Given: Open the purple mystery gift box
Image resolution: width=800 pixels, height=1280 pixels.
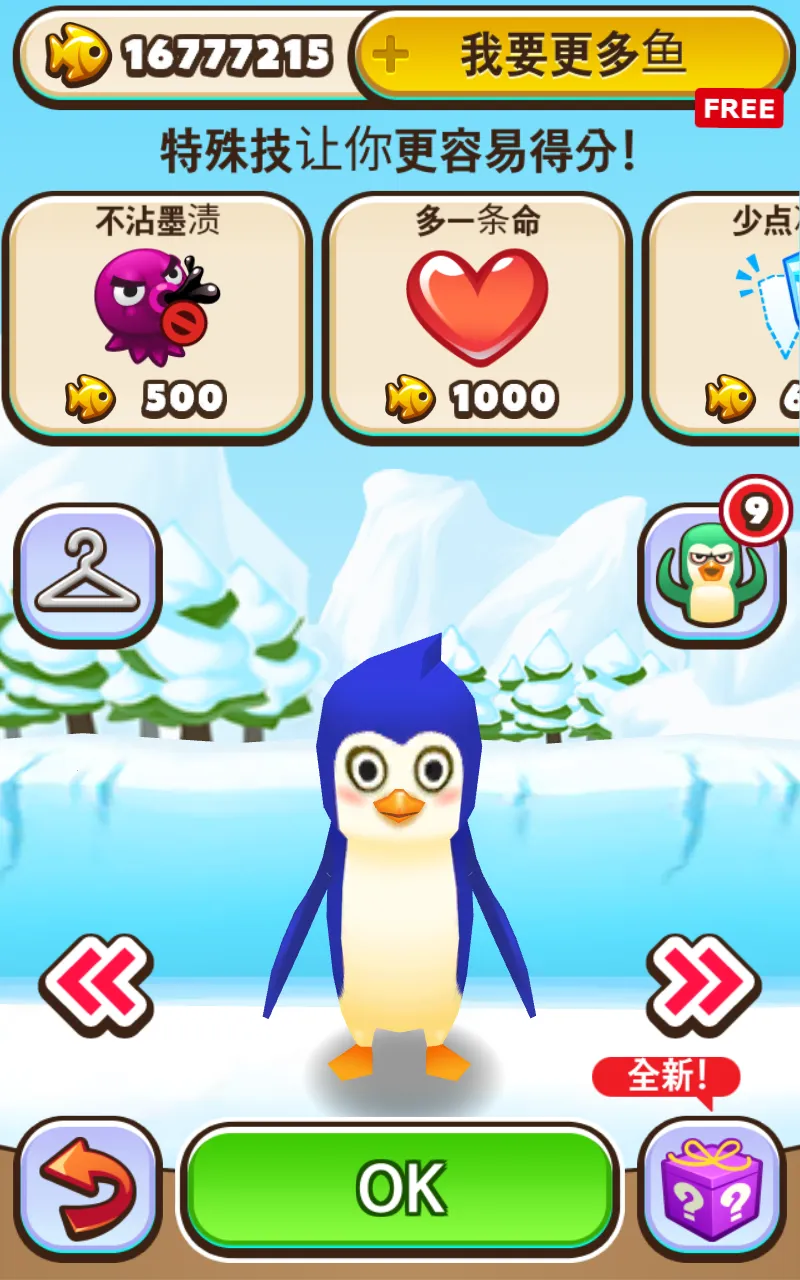Looking at the screenshot, I should [x=711, y=1188].
